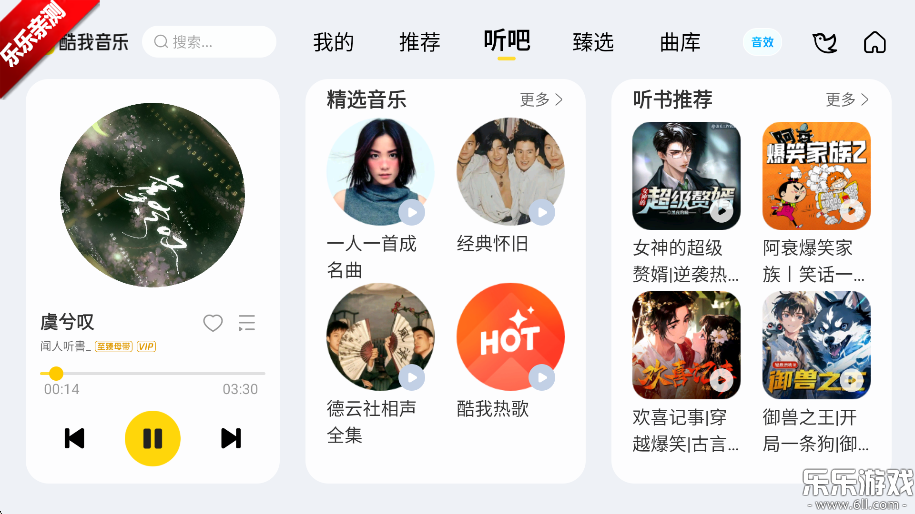The width and height of the screenshot is (915, 514).
Task: Open the audiobook 阿衰爆笑家族
Action: tap(816, 176)
